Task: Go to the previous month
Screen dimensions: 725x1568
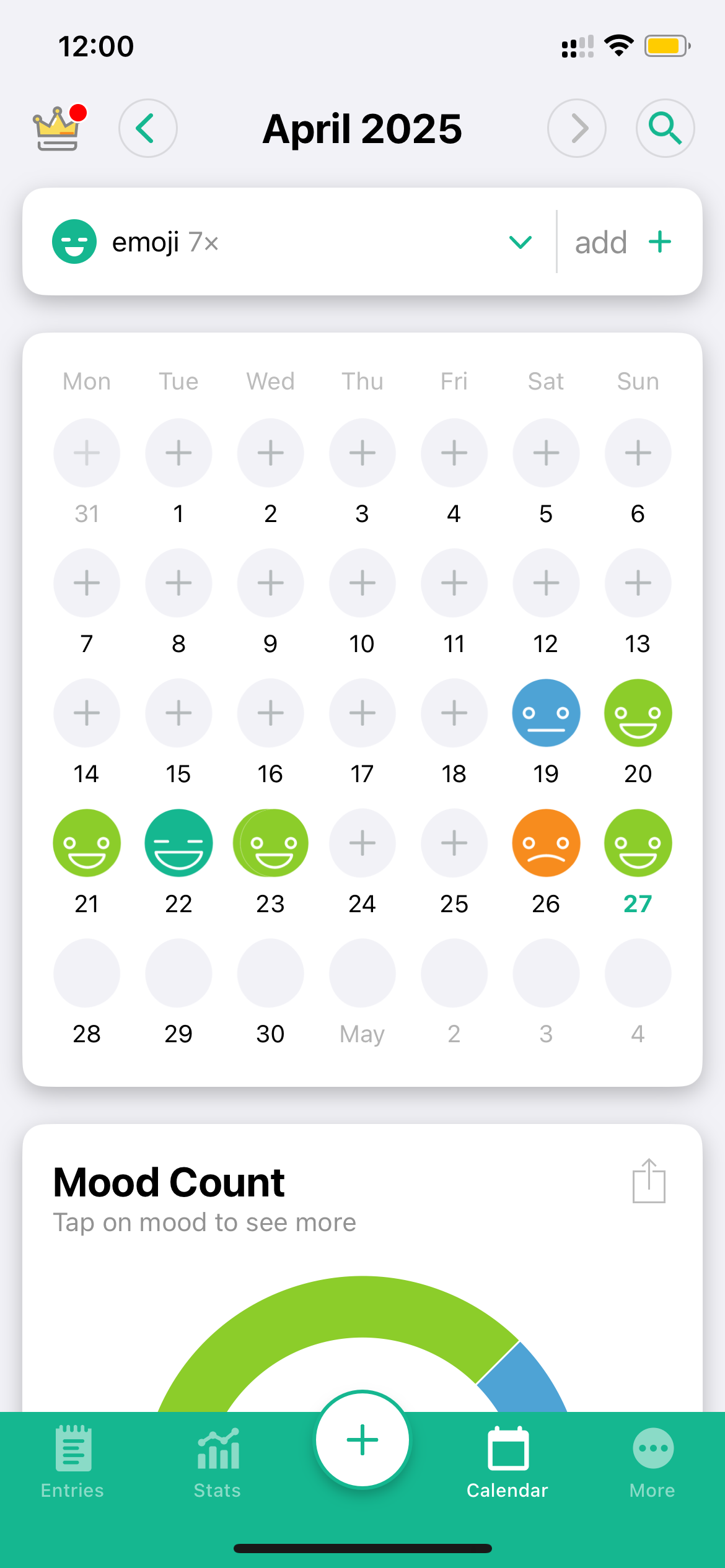Action: 148,128
